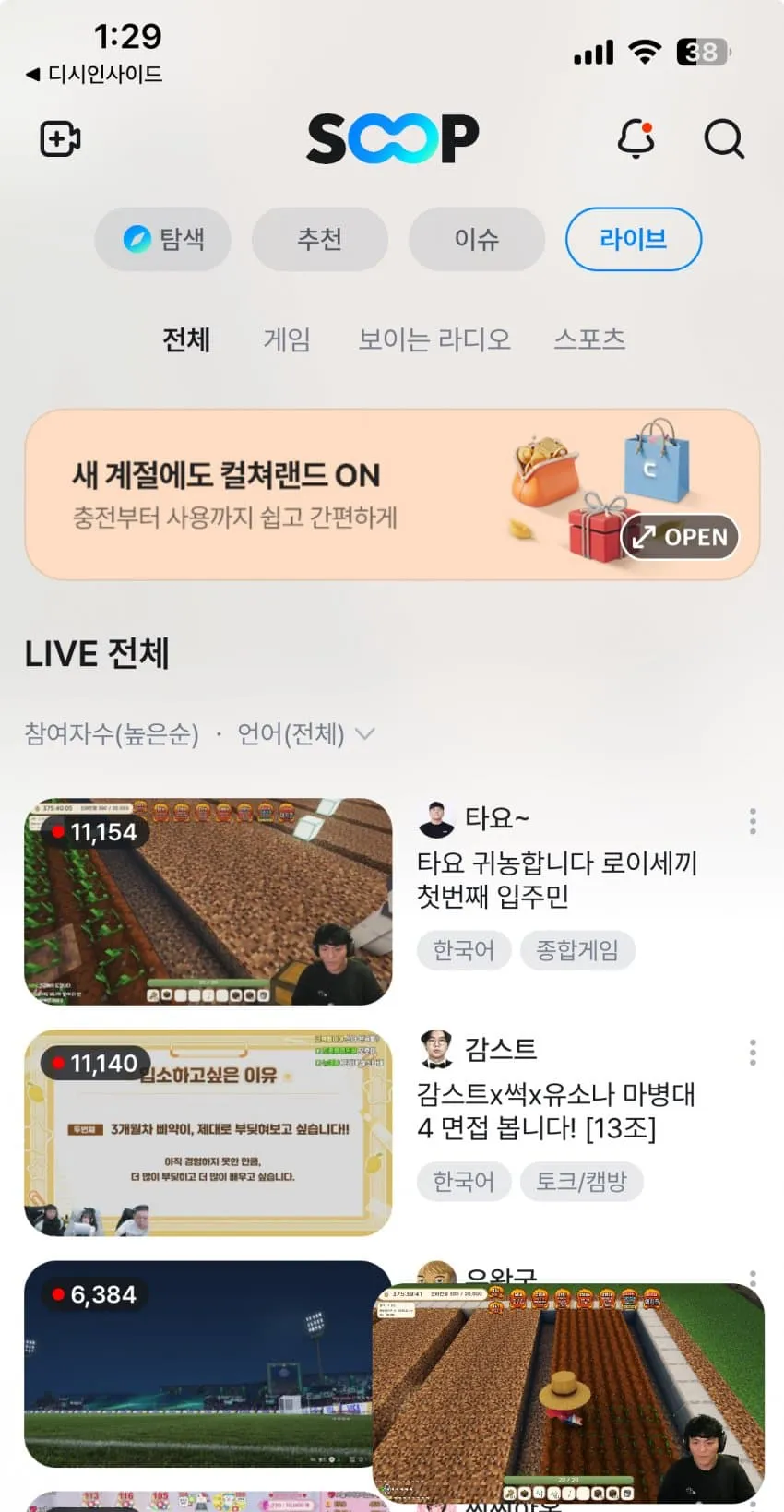The width and height of the screenshot is (784, 1512).
Task: Open the 컬쳐랜드 ON banner
Action: [x=392, y=494]
